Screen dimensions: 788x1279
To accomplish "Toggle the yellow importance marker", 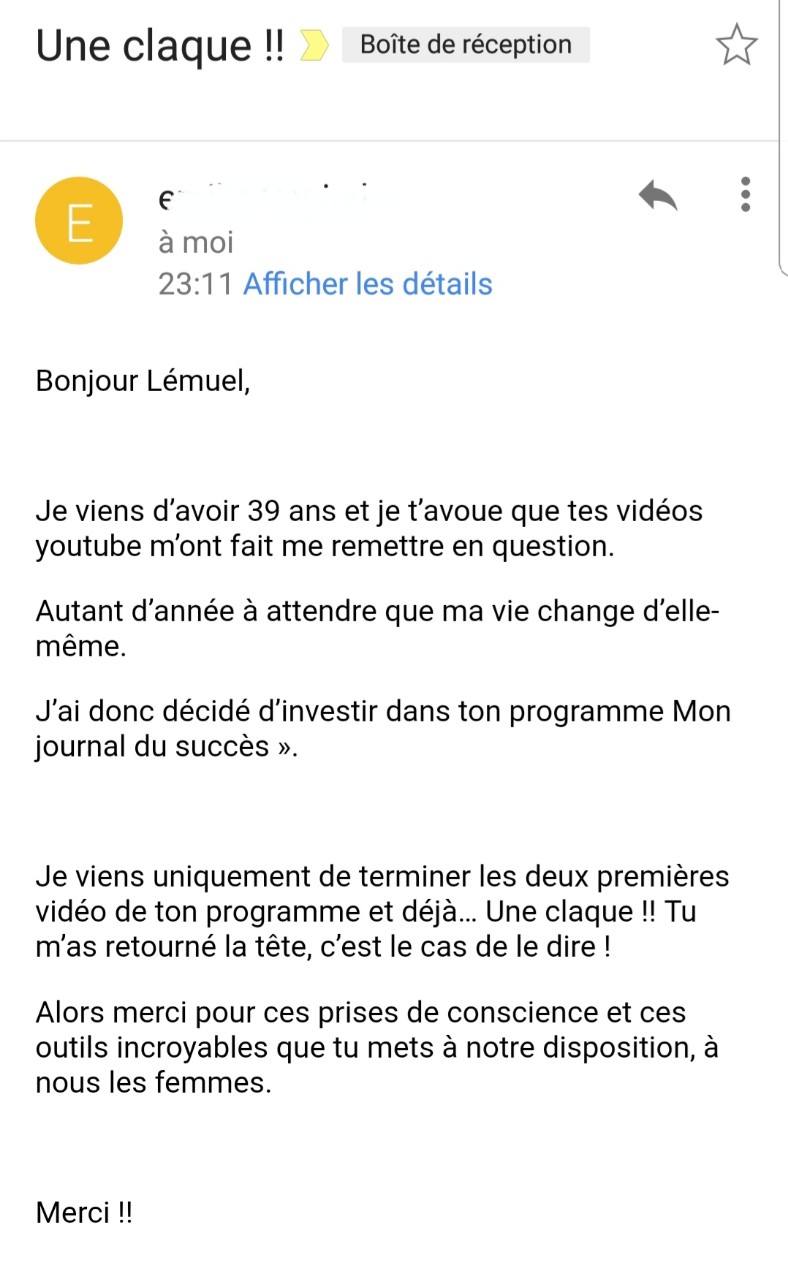I will pyautogui.click(x=314, y=46).
